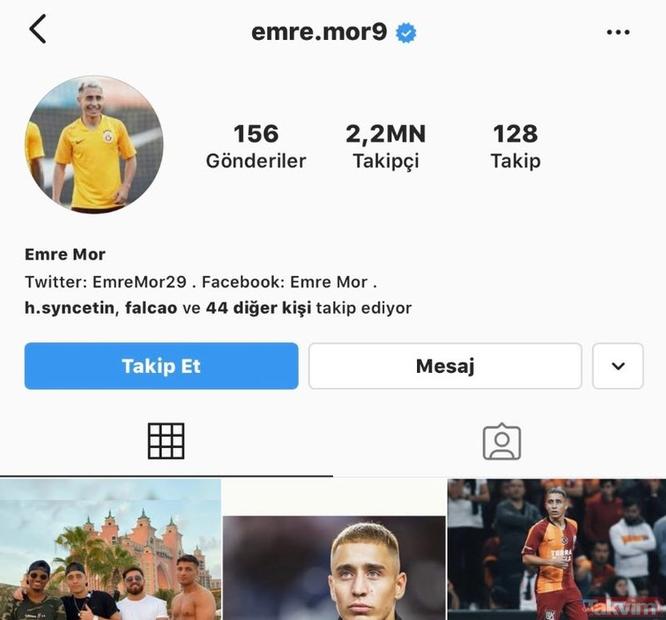The image size is (666, 620).
Task: Go back with the top-left arrow
Action: pos(37,30)
